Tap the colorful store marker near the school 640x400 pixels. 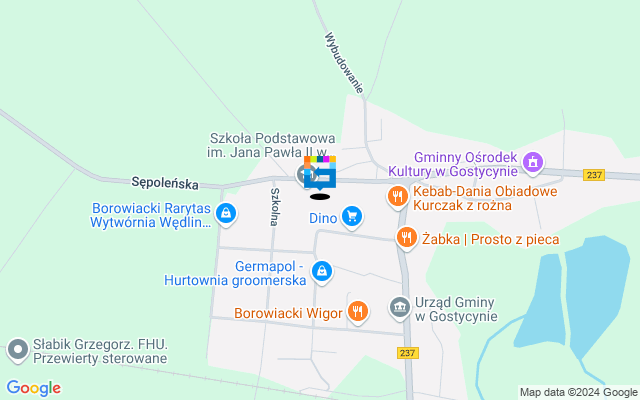click(x=320, y=170)
